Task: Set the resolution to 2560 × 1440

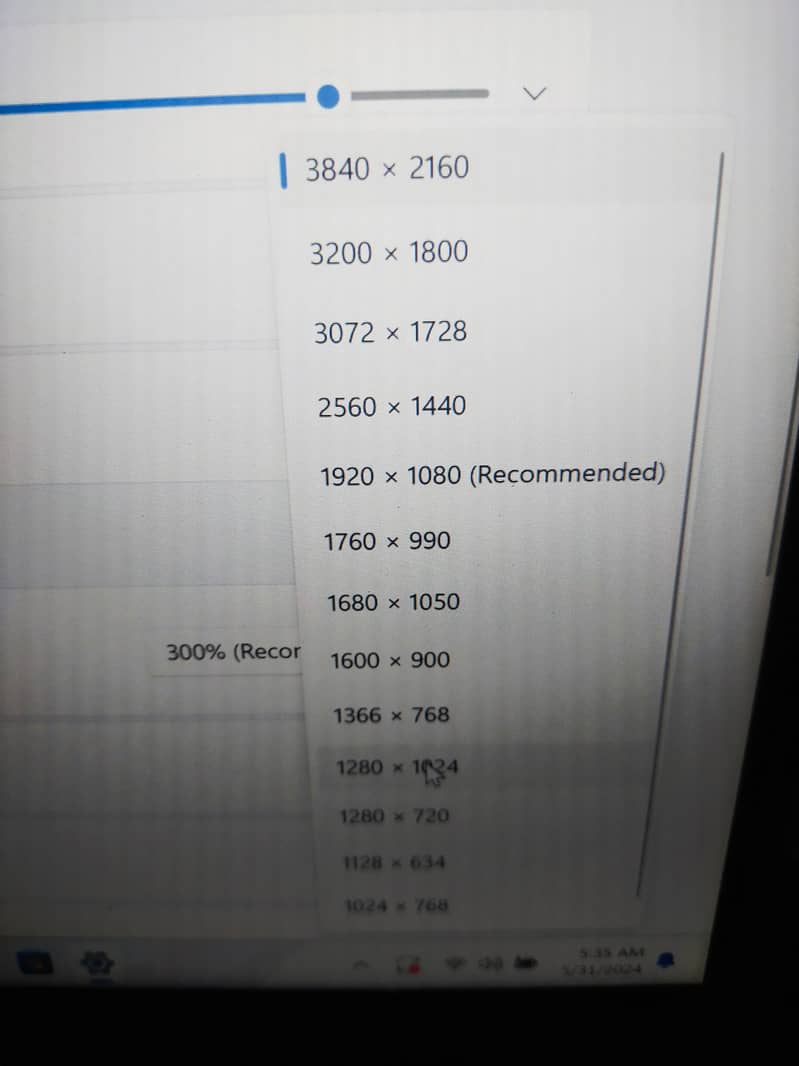Action: point(391,407)
